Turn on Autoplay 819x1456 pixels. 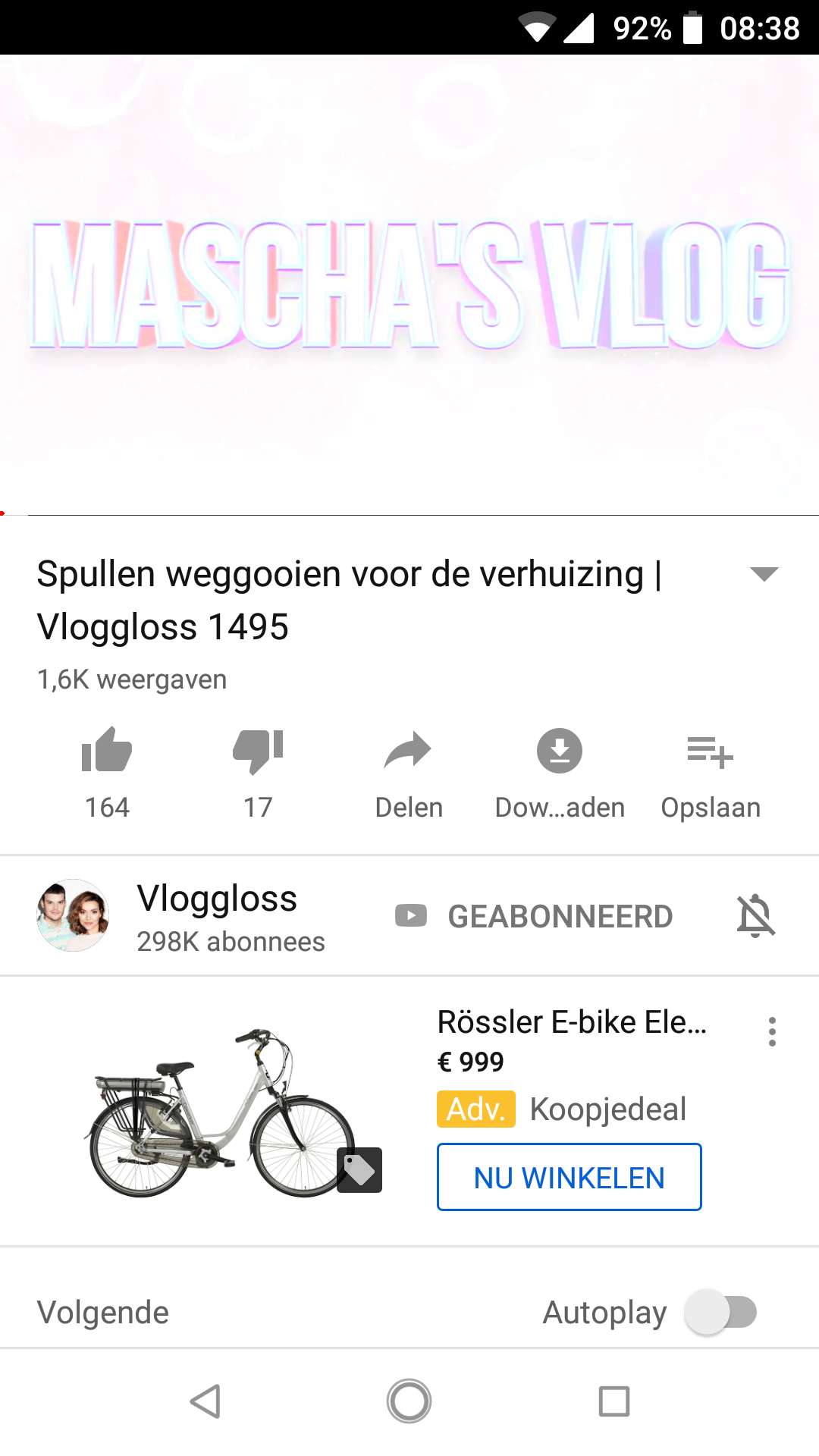pyautogui.click(x=721, y=1313)
